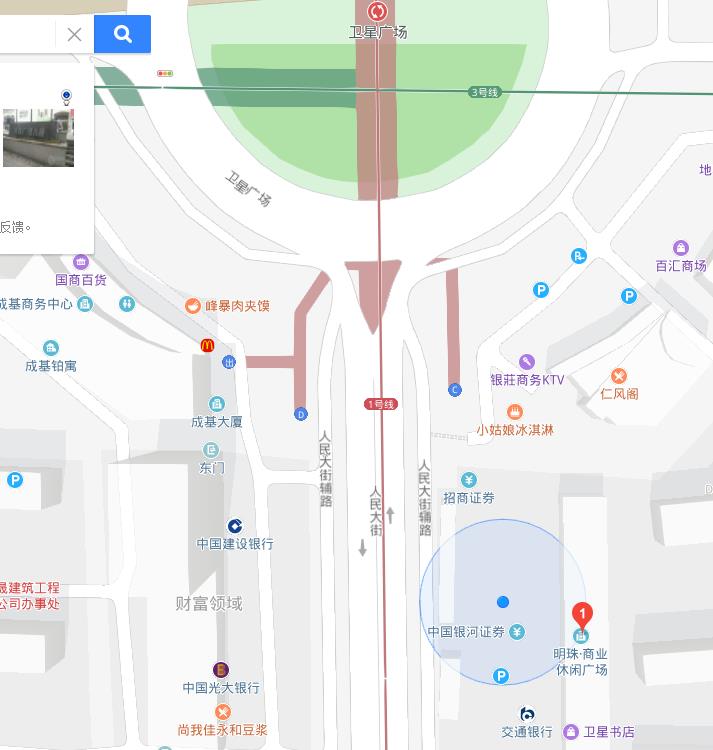Tap the 卫星广场 metro station icon

(377, 12)
